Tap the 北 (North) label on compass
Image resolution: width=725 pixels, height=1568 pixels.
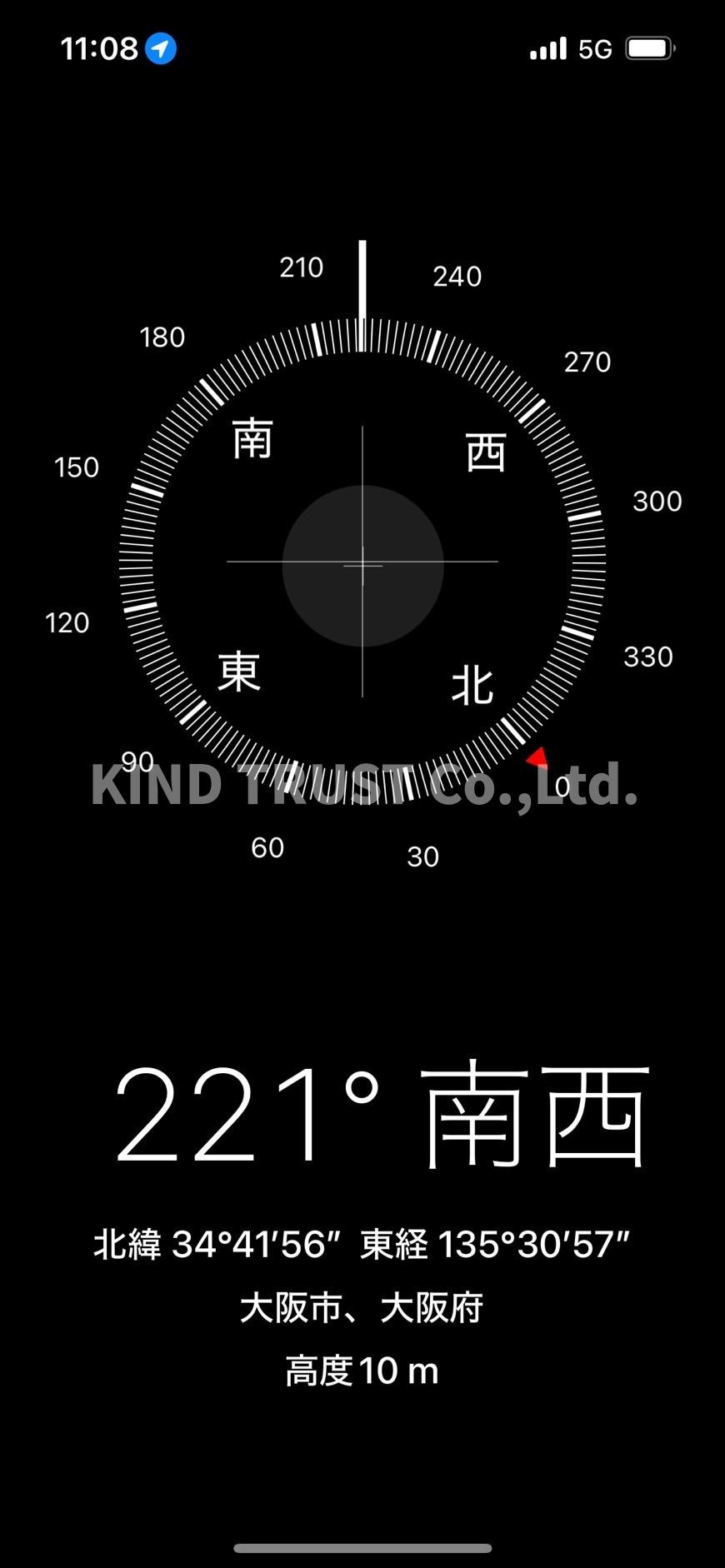472,685
